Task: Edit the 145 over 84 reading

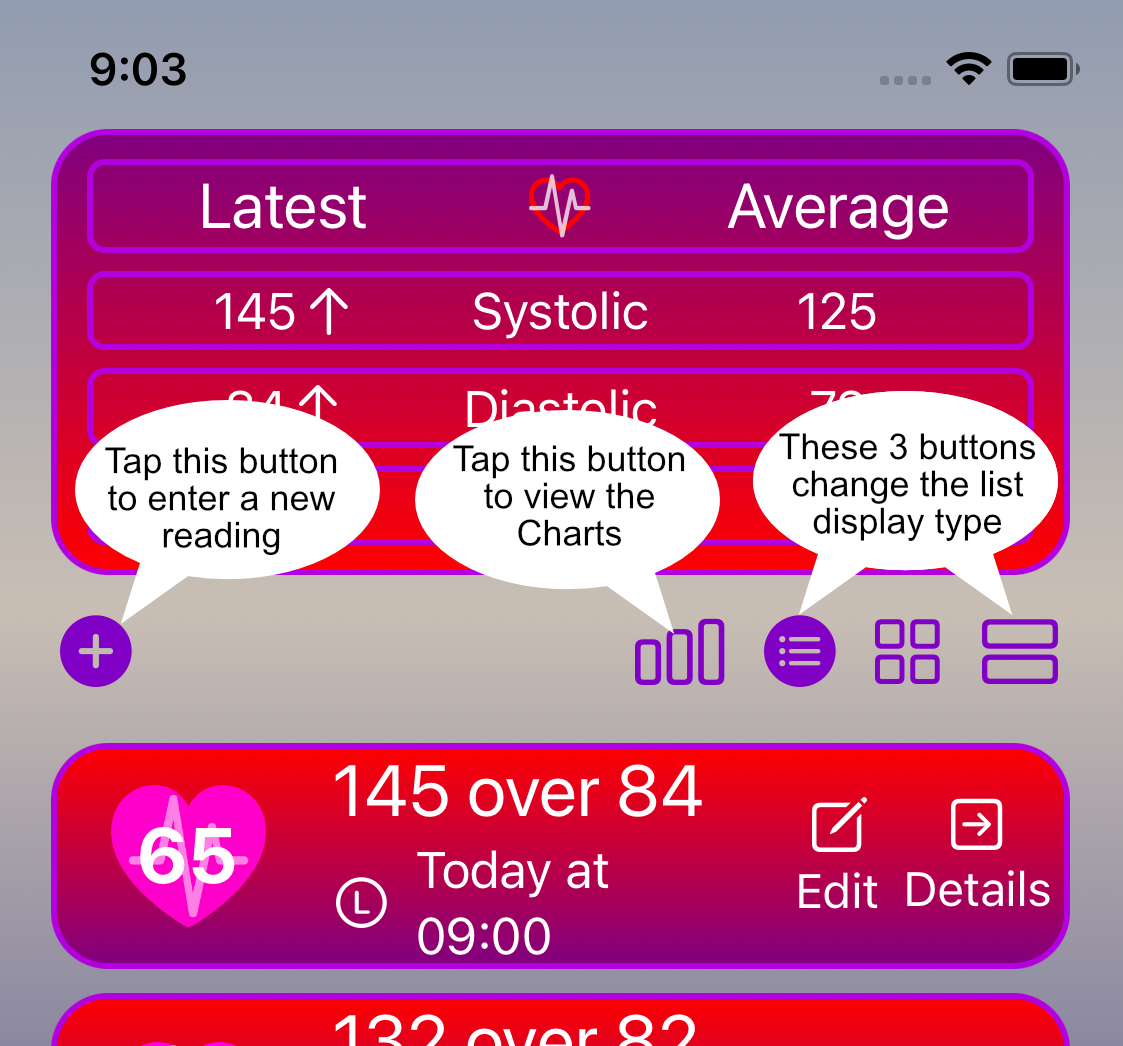Action: (838, 855)
